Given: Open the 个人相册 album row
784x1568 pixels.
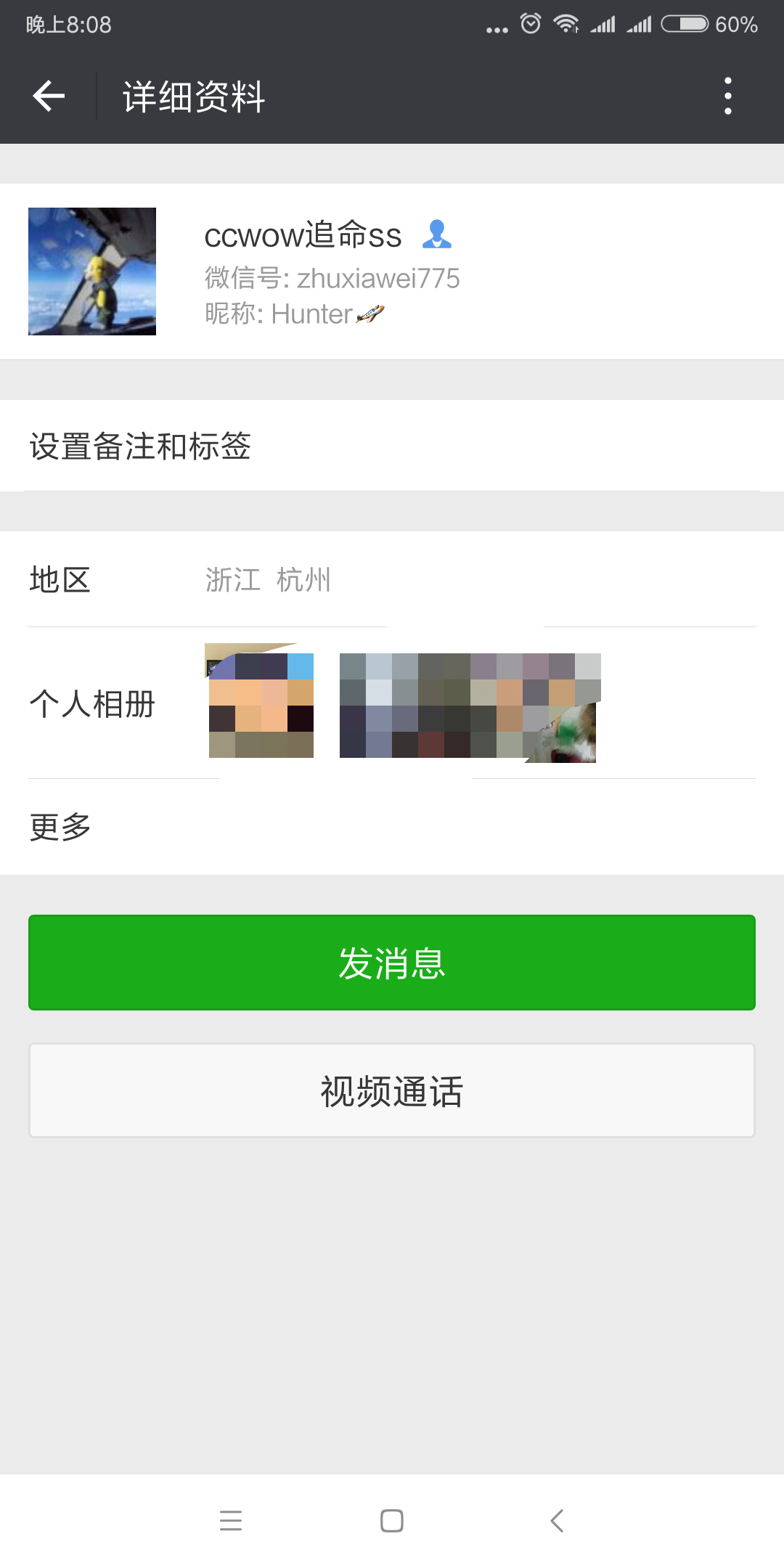Looking at the screenshot, I should 392,703.
